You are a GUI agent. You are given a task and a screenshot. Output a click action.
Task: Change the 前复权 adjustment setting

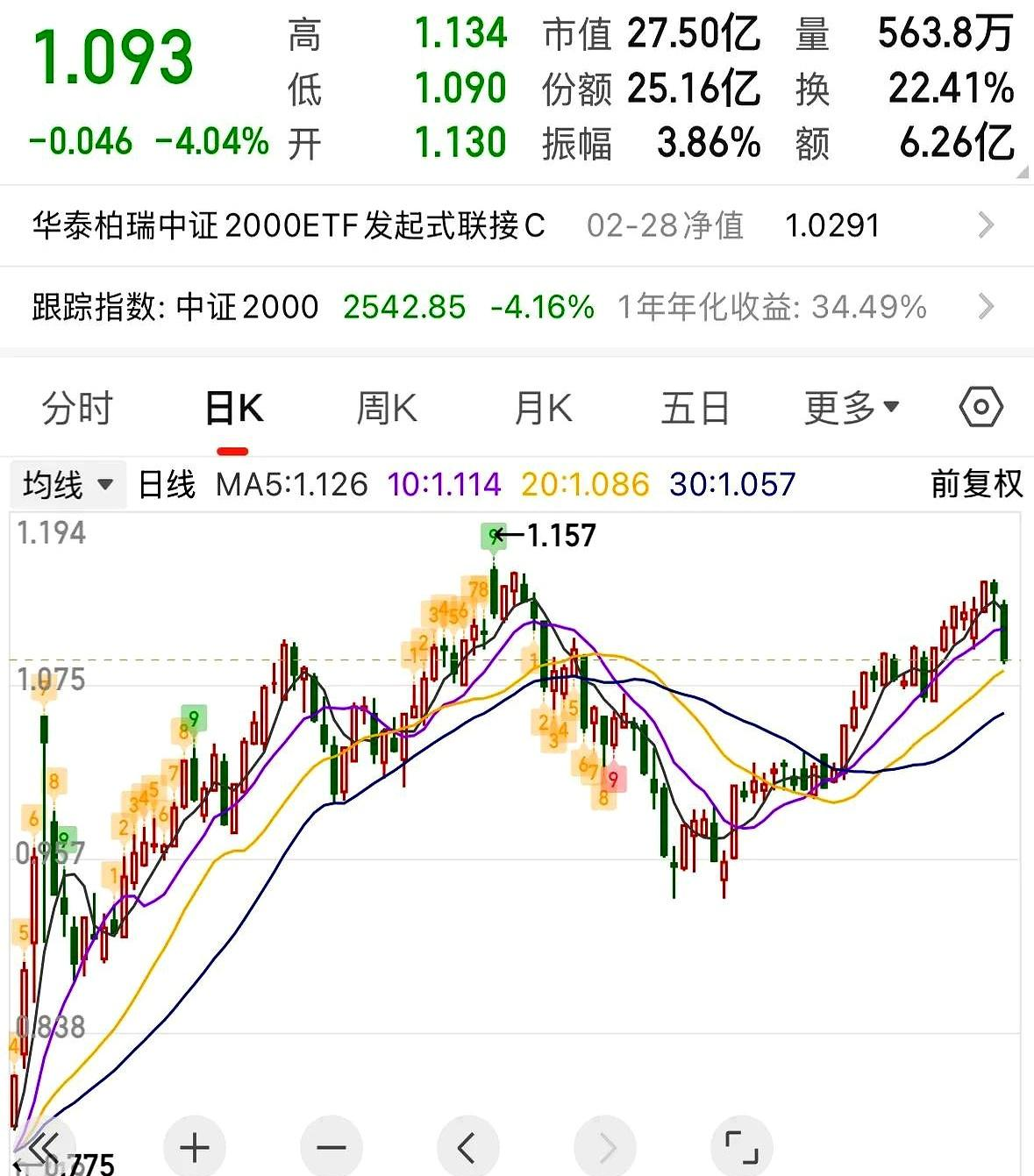click(x=975, y=484)
